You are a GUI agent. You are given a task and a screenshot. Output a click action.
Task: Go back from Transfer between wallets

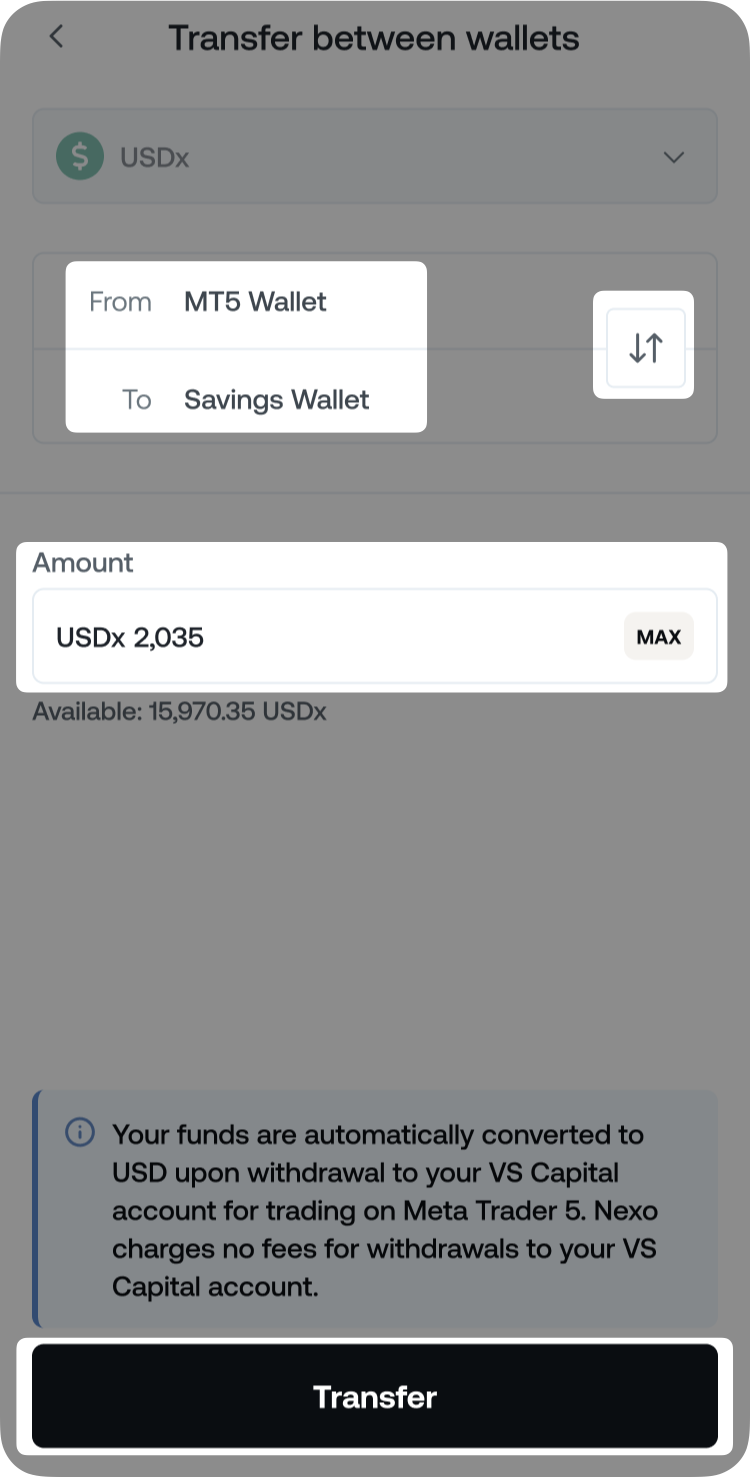(x=56, y=37)
